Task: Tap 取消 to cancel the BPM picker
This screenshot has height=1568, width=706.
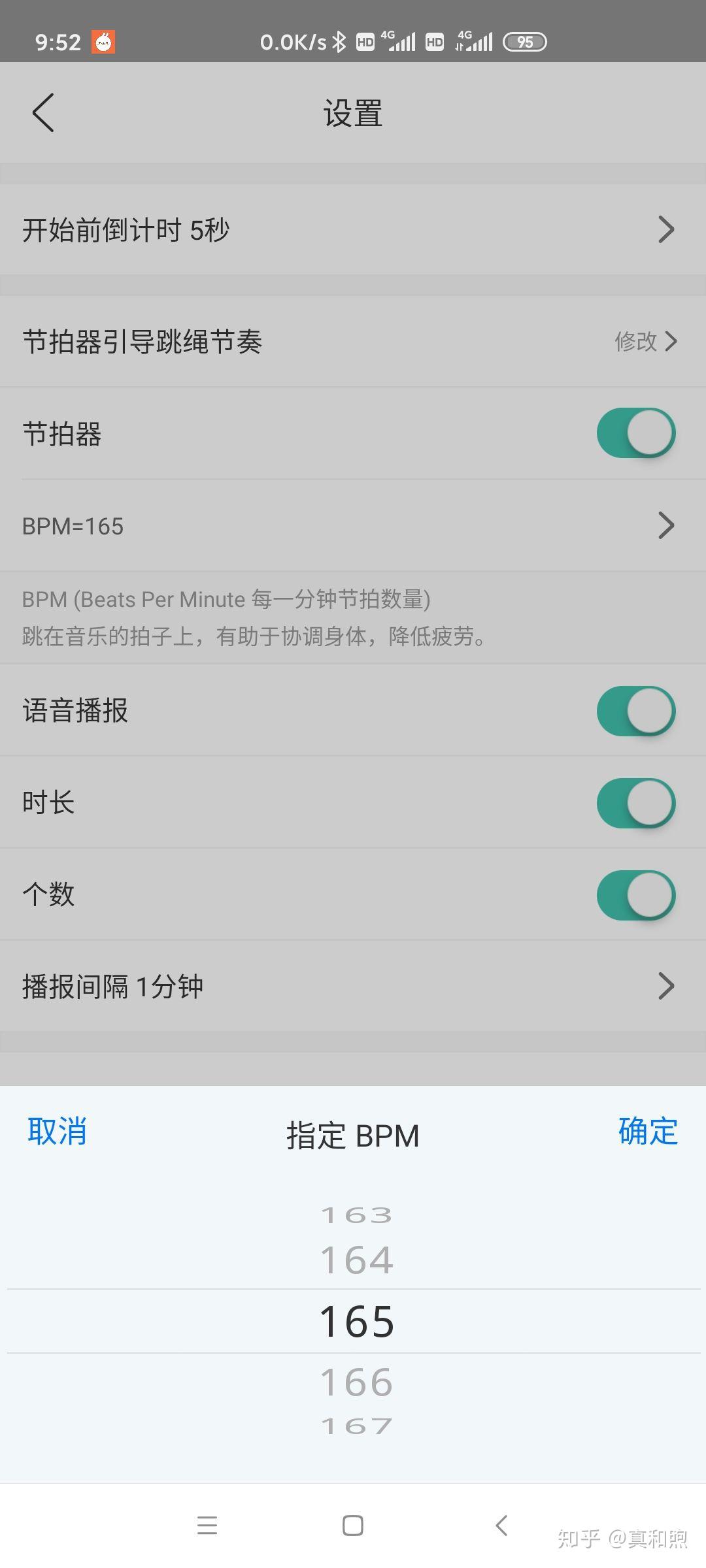Action: (57, 1131)
